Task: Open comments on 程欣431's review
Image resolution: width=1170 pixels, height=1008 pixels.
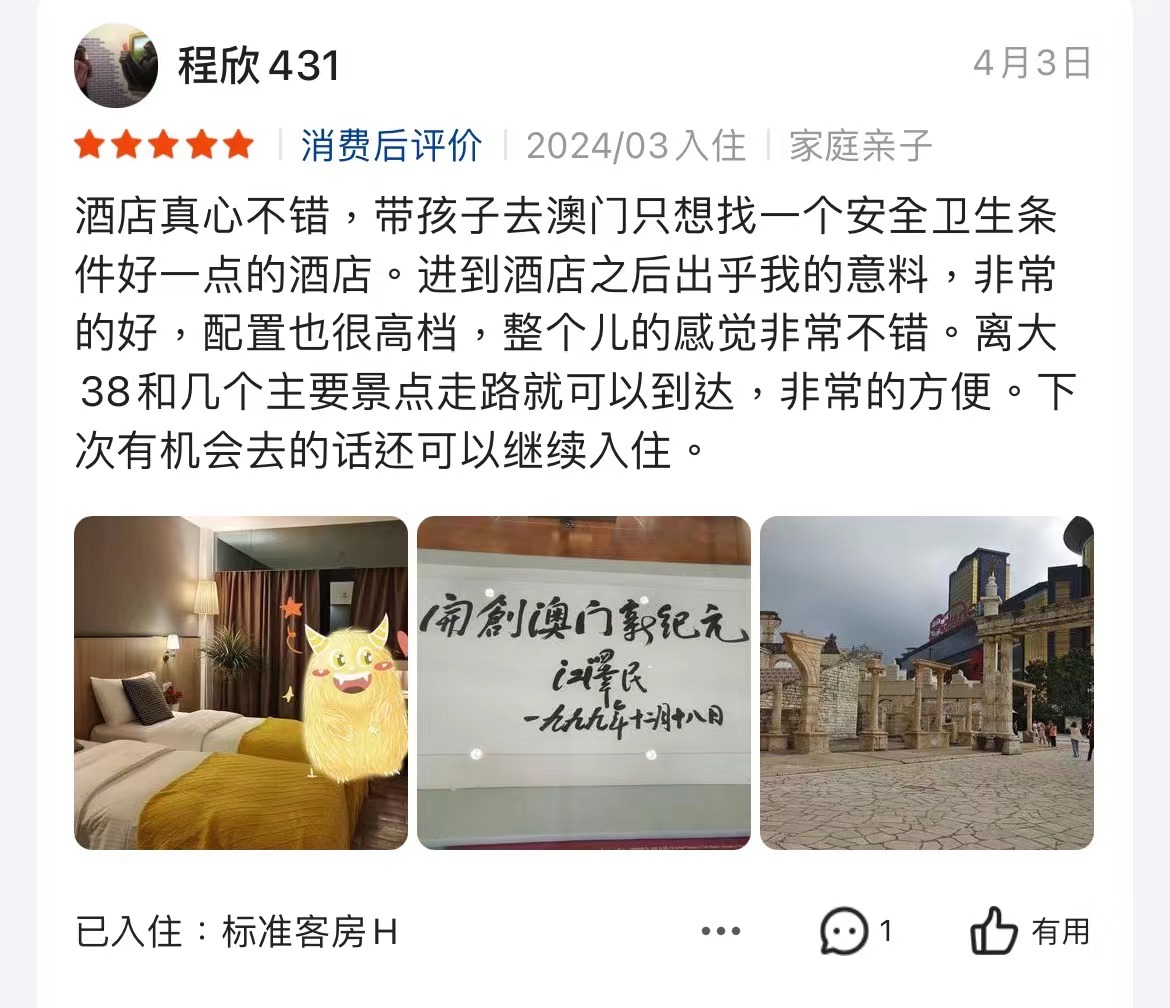Action: pos(845,932)
